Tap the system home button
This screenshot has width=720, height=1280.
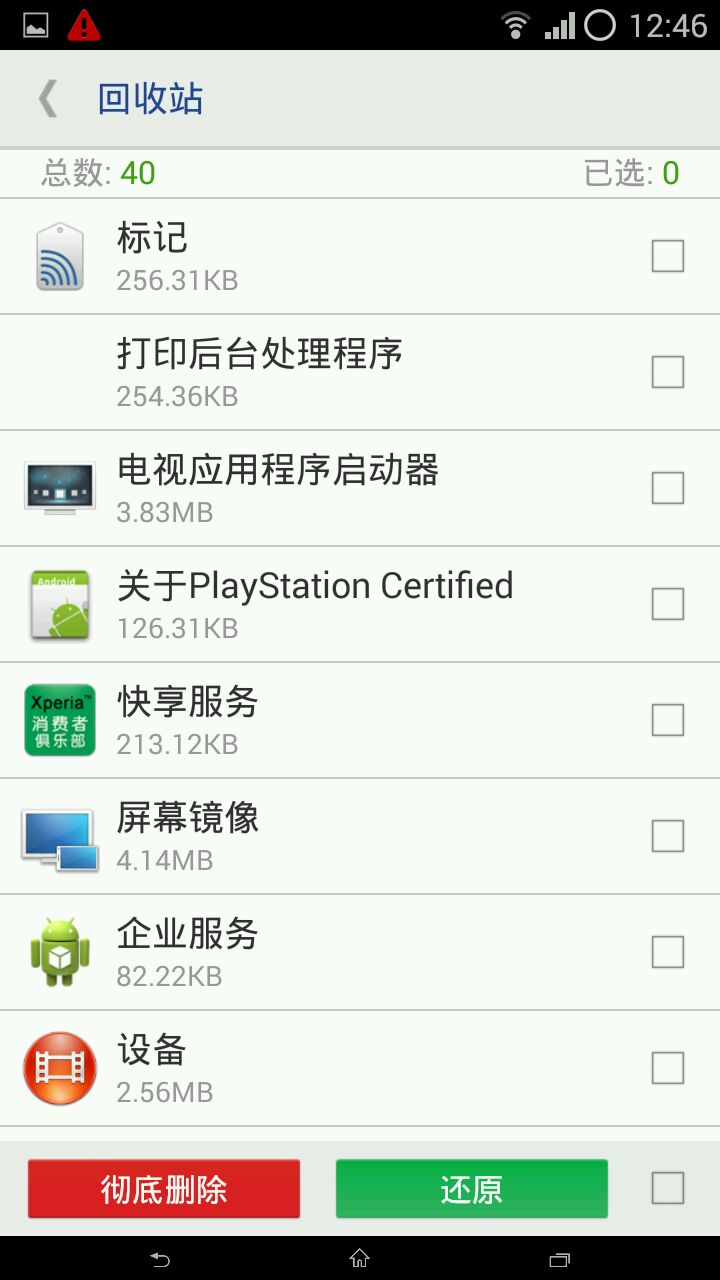click(360, 1259)
